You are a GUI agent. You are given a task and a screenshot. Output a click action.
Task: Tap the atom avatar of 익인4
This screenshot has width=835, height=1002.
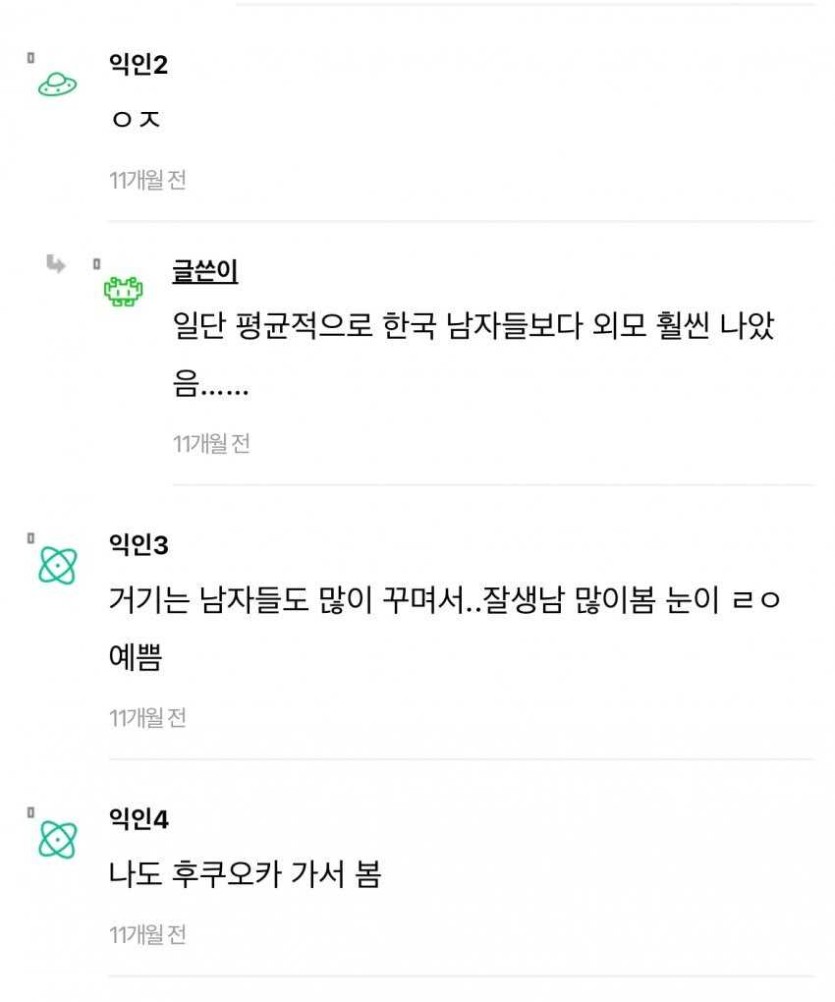click(x=57, y=839)
